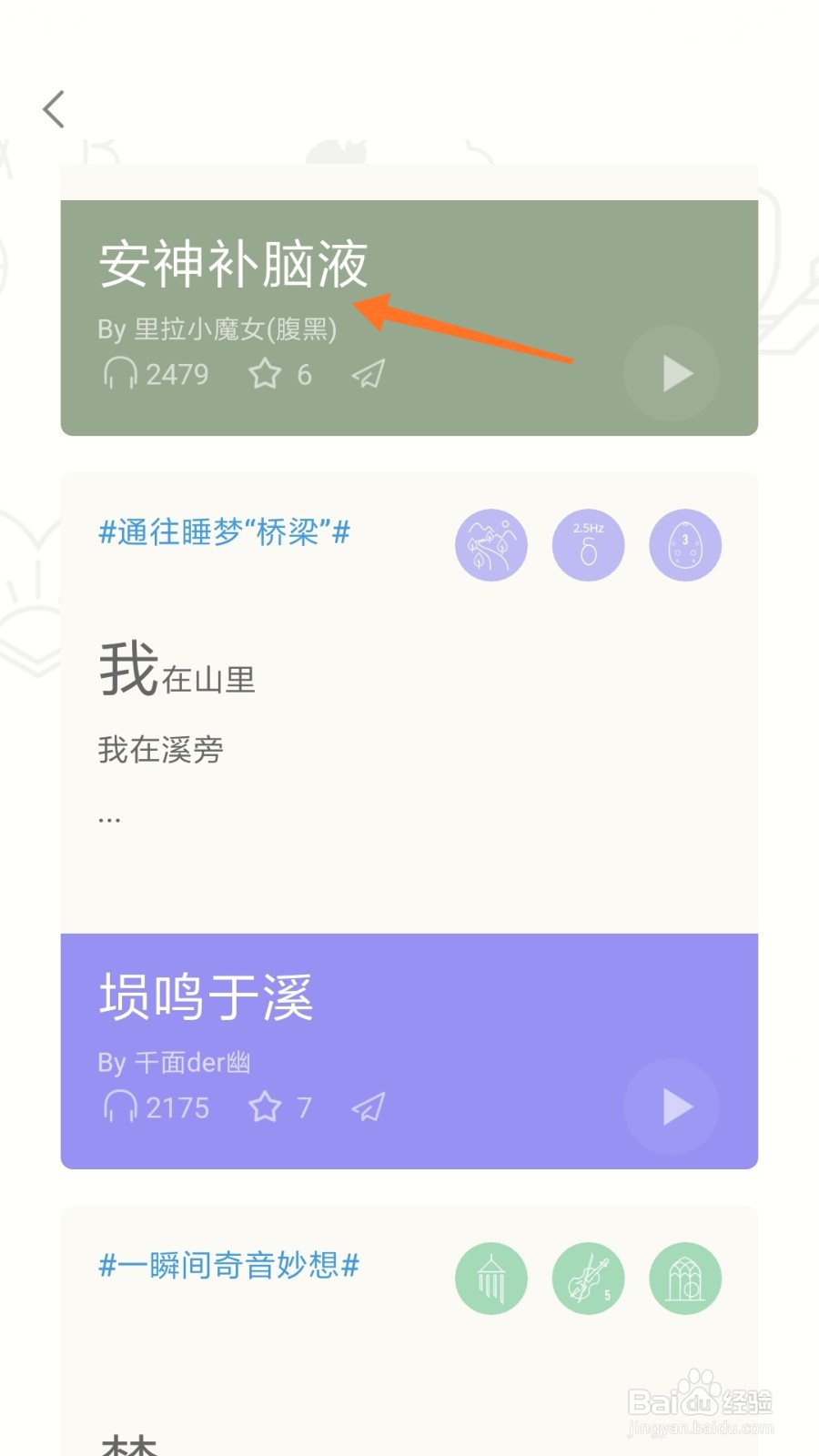Share the 安神补脑液 track
This screenshot has height=1456, width=819.
click(367, 373)
